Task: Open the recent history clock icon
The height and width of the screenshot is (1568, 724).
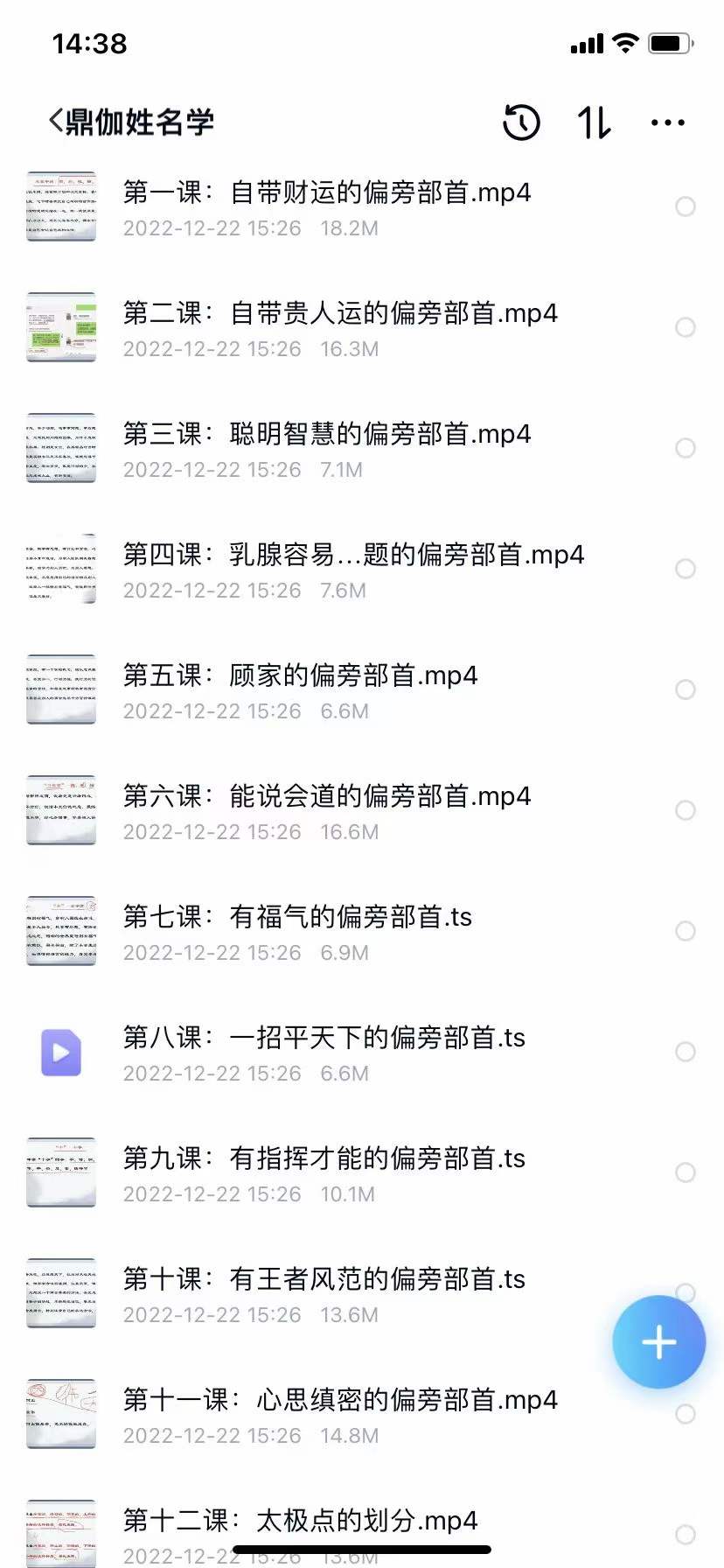Action: [x=521, y=122]
